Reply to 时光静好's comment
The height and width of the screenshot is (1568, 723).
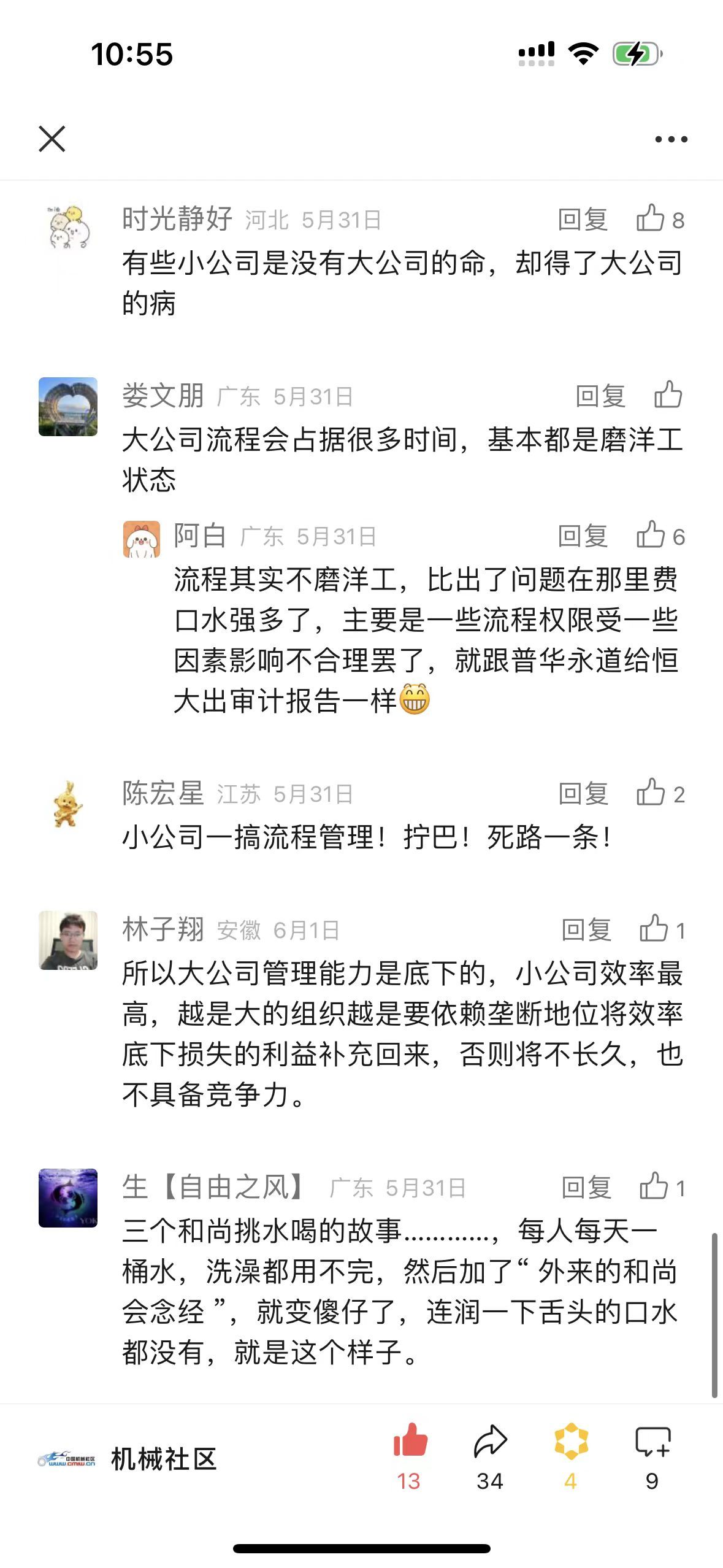coord(583,220)
